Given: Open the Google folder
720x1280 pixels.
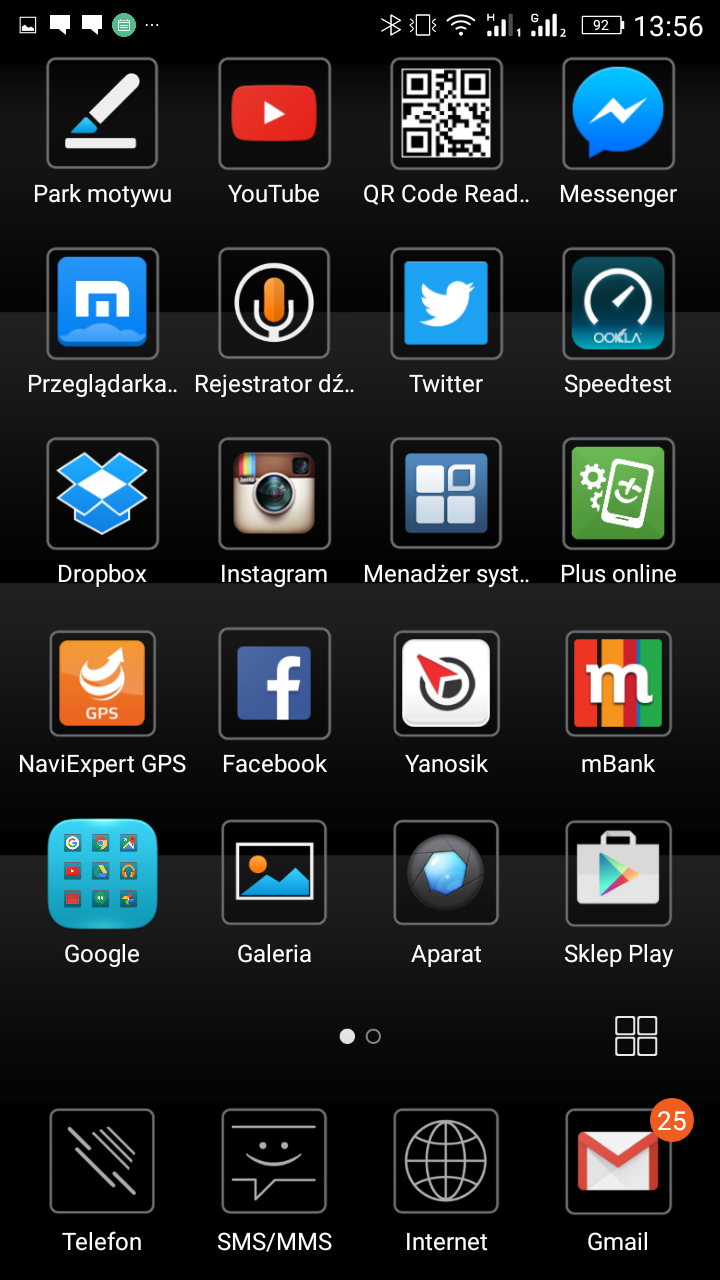Looking at the screenshot, I should (x=102, y=873).
